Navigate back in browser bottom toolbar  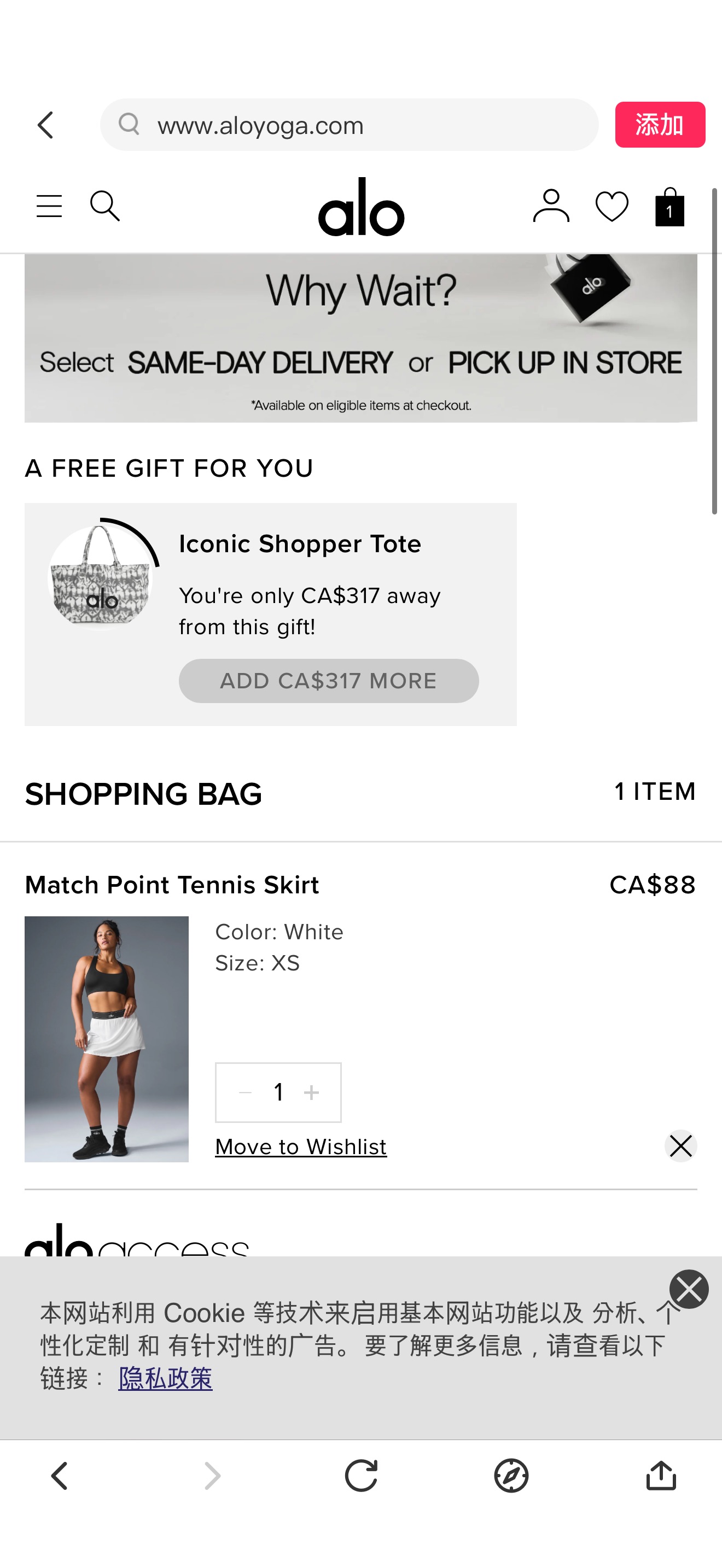coord(60,1476)
